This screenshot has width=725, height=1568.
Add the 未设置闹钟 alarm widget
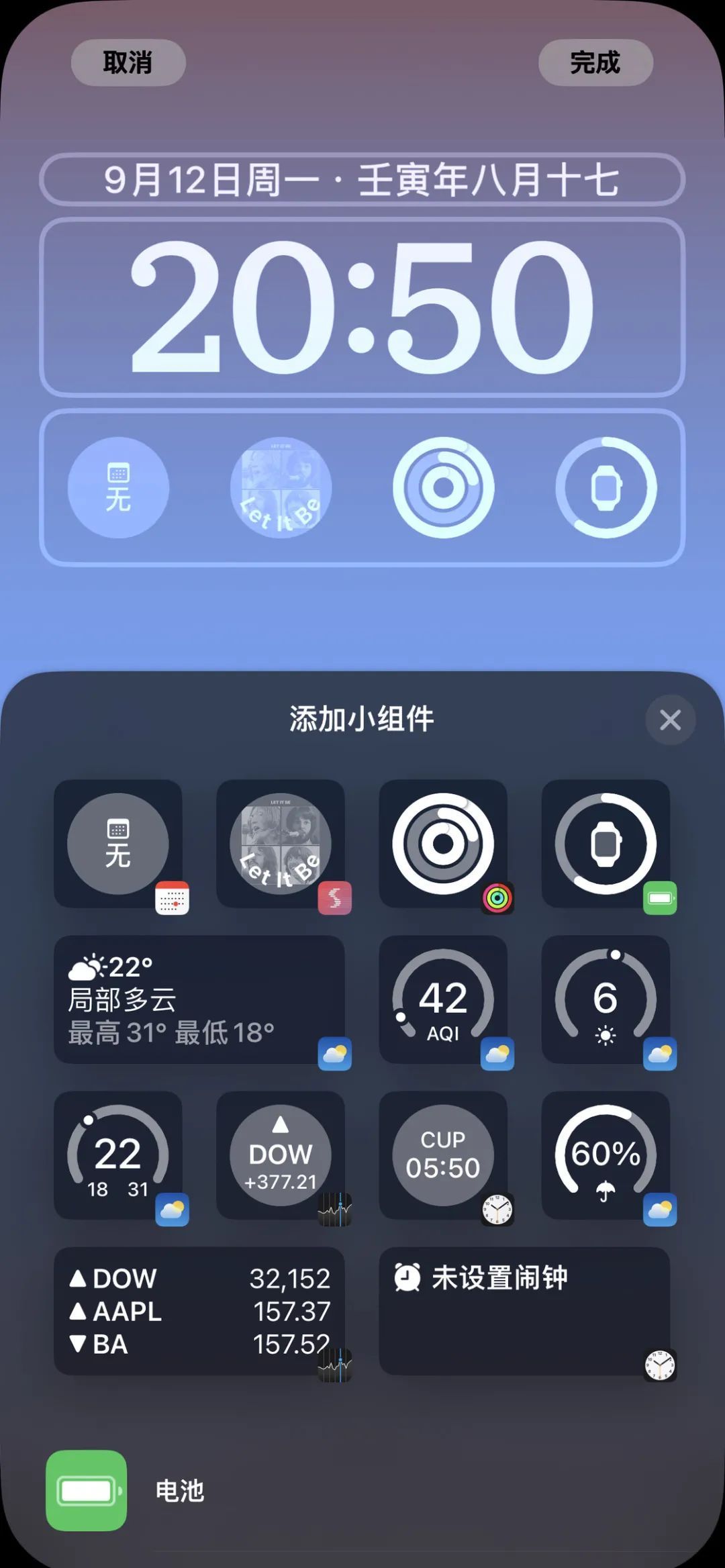[524, 1311]
